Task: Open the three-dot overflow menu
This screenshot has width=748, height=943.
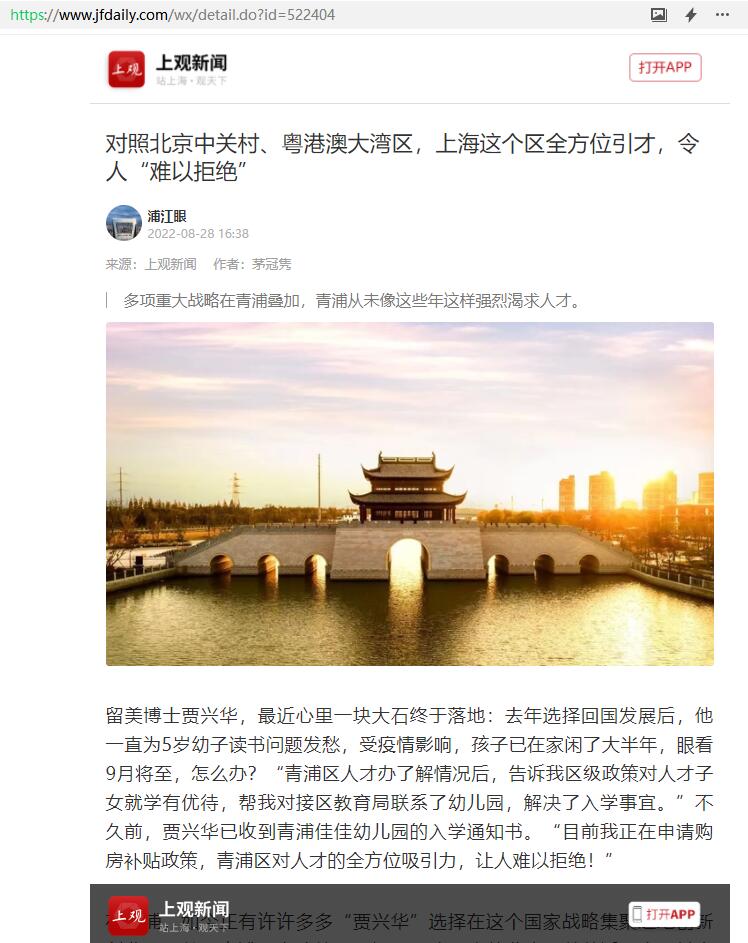Action: [x=722, y=15]
